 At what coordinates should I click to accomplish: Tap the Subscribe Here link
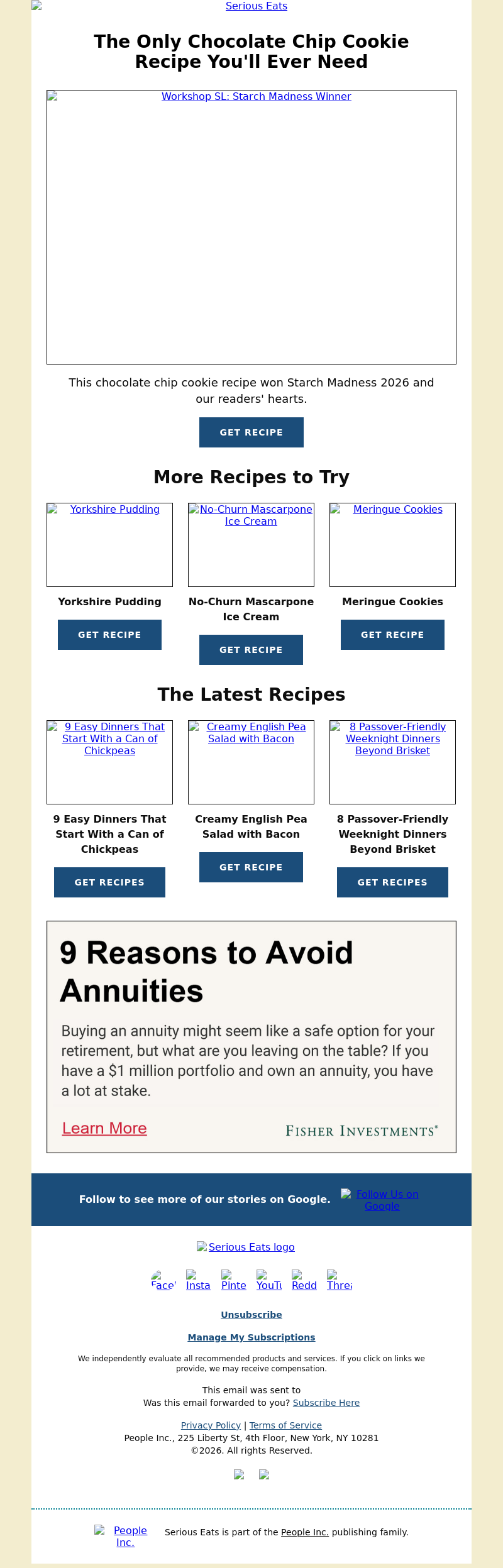tap(326, 1403)
